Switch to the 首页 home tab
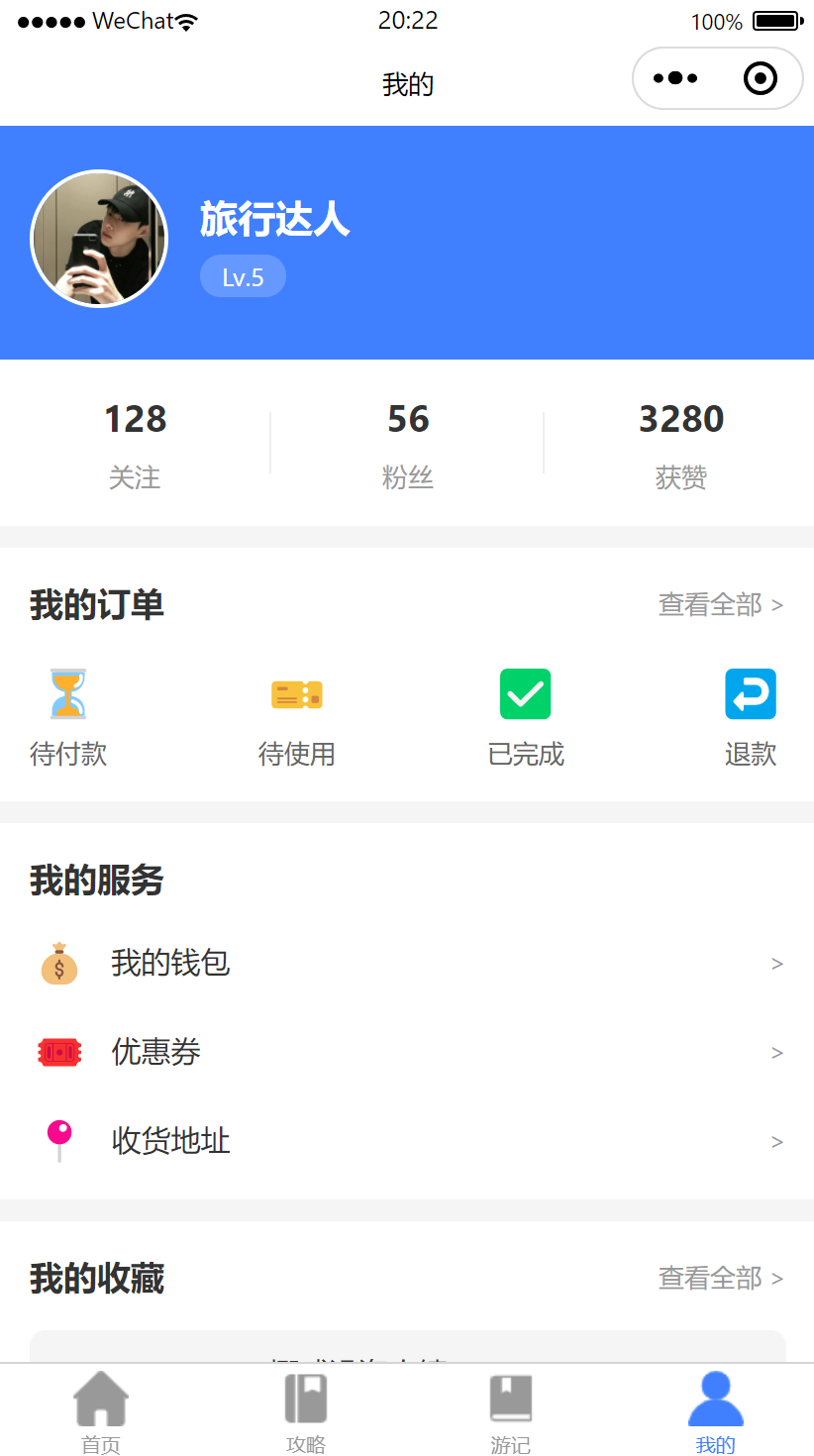Image resolution: width=814 pixels, height=1456 pixels. tap(101, 1410)
